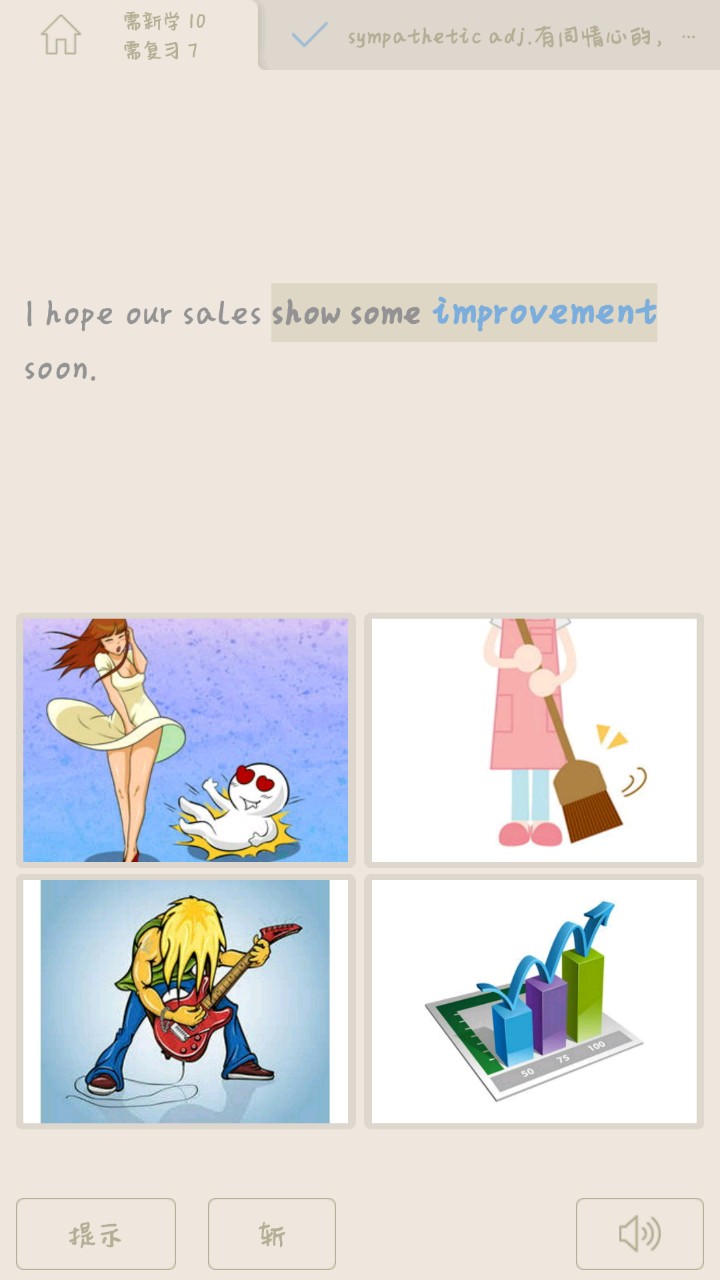Select the rising bar chart picture
The height and width of the screenshot is (1280, 720).
click(x=534, y=1001)
